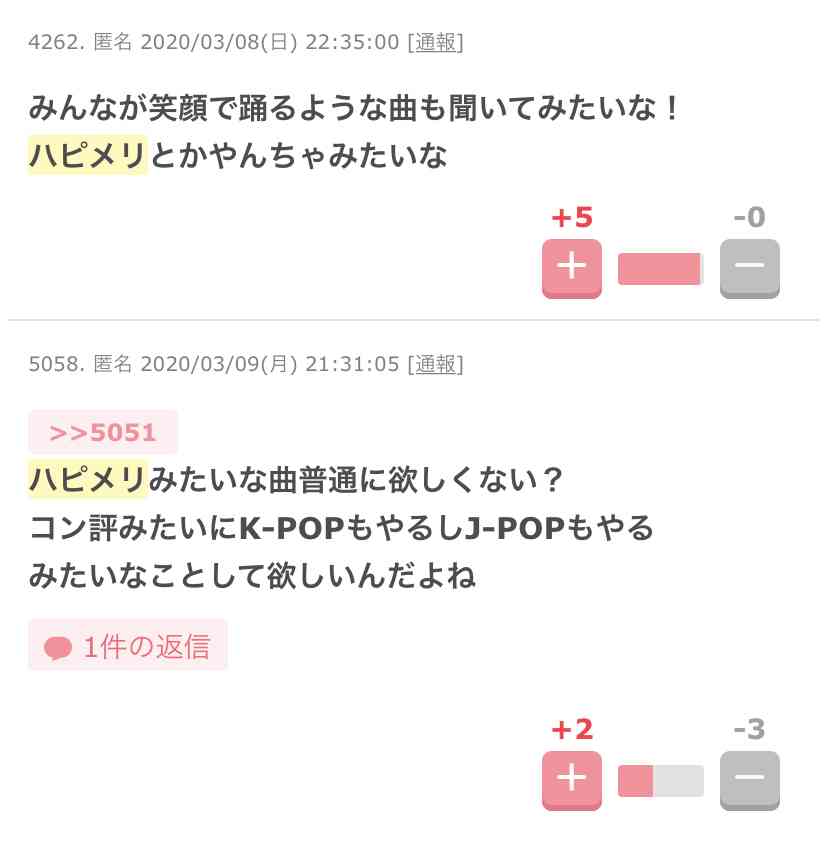Downvote comment 4262 with minus button
This screenshot has height=862, width=828.
click(749, 268)
